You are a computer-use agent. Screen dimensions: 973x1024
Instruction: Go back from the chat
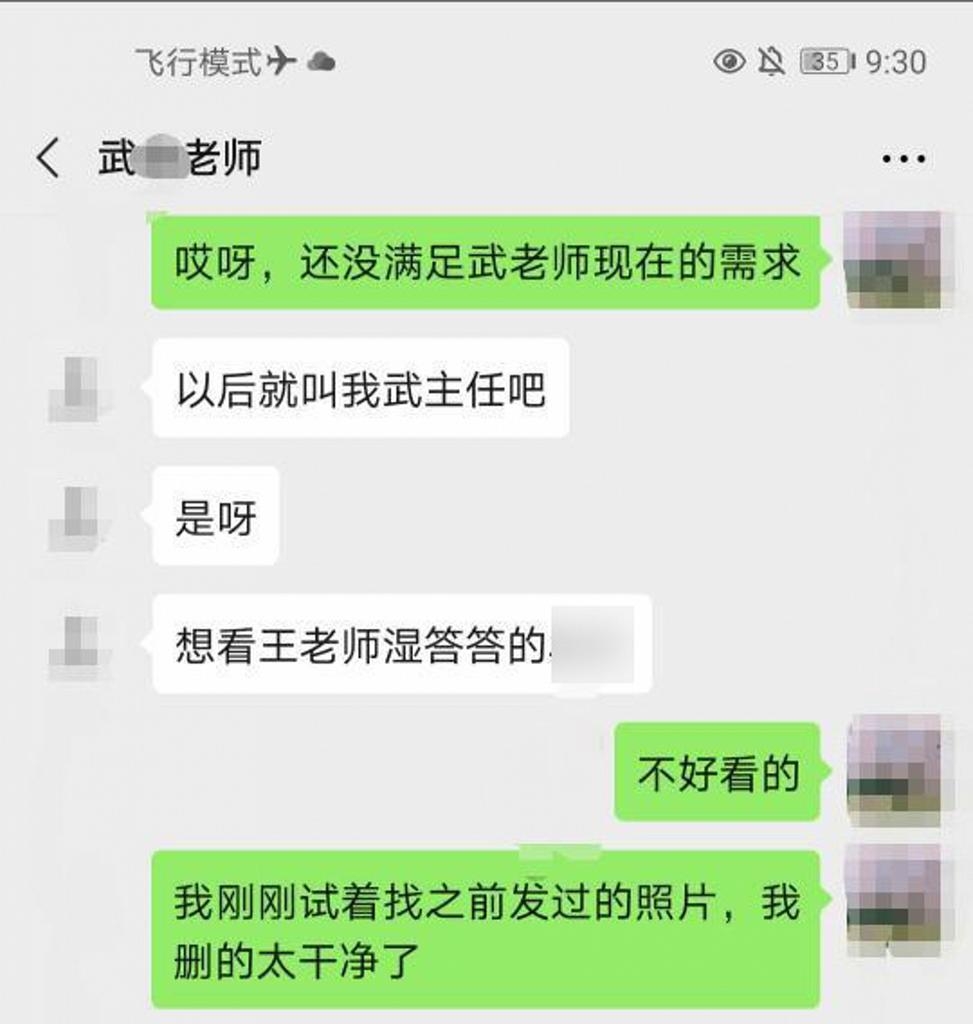pyautogui.click(x=47, y=158)
